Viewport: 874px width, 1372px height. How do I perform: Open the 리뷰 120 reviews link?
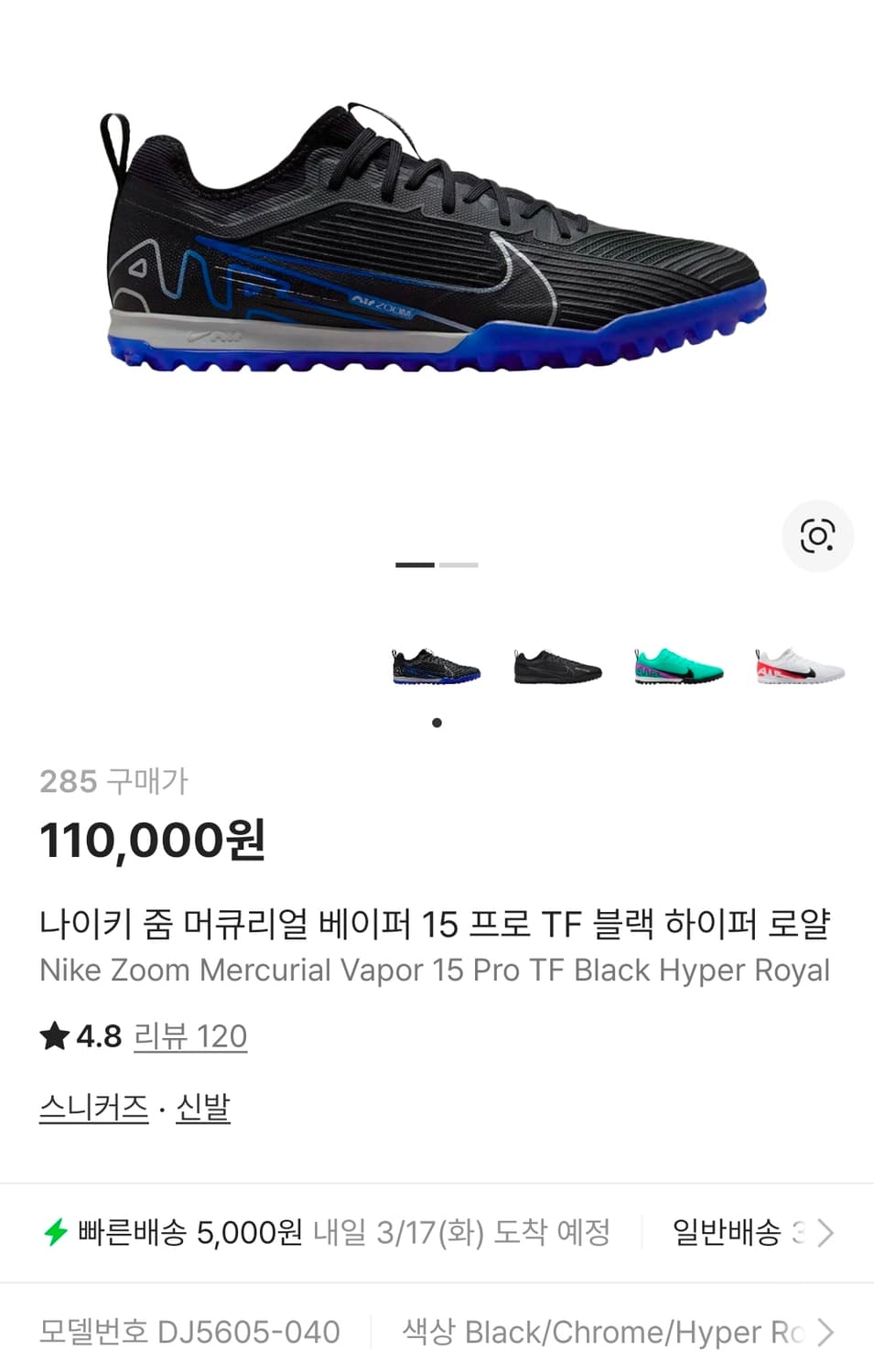tap(191, 1035)
